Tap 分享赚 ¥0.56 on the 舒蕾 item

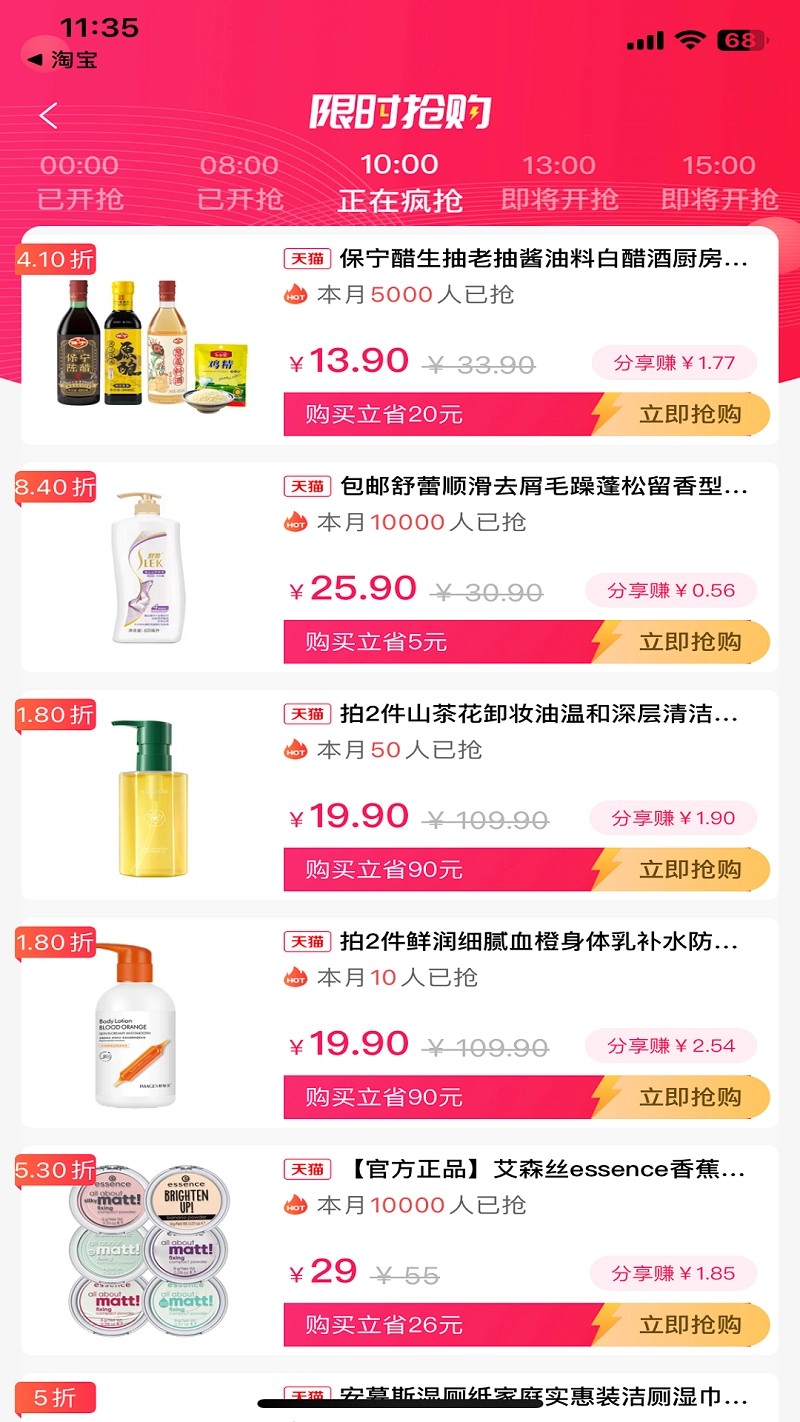coord(670,591)
